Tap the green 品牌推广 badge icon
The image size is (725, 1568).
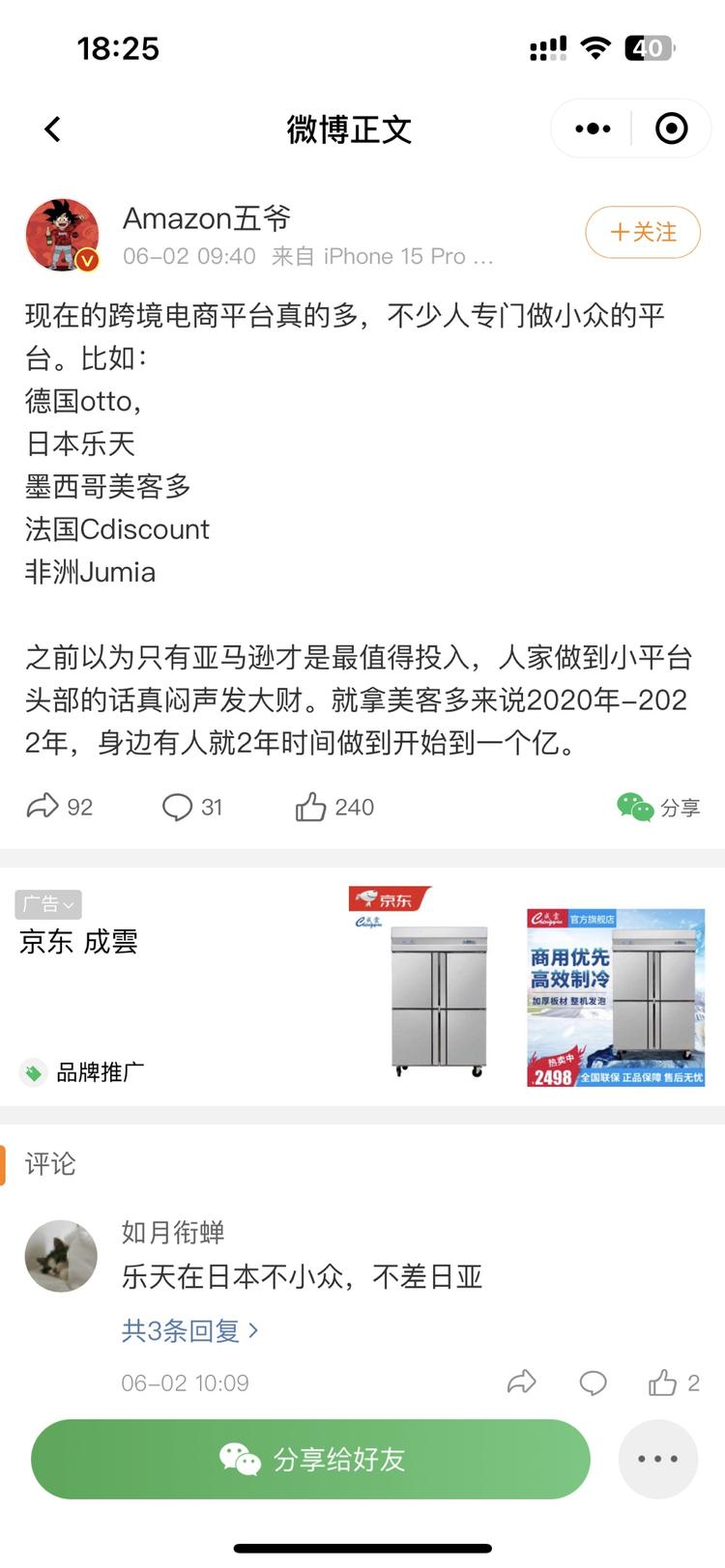point(34,1072)
